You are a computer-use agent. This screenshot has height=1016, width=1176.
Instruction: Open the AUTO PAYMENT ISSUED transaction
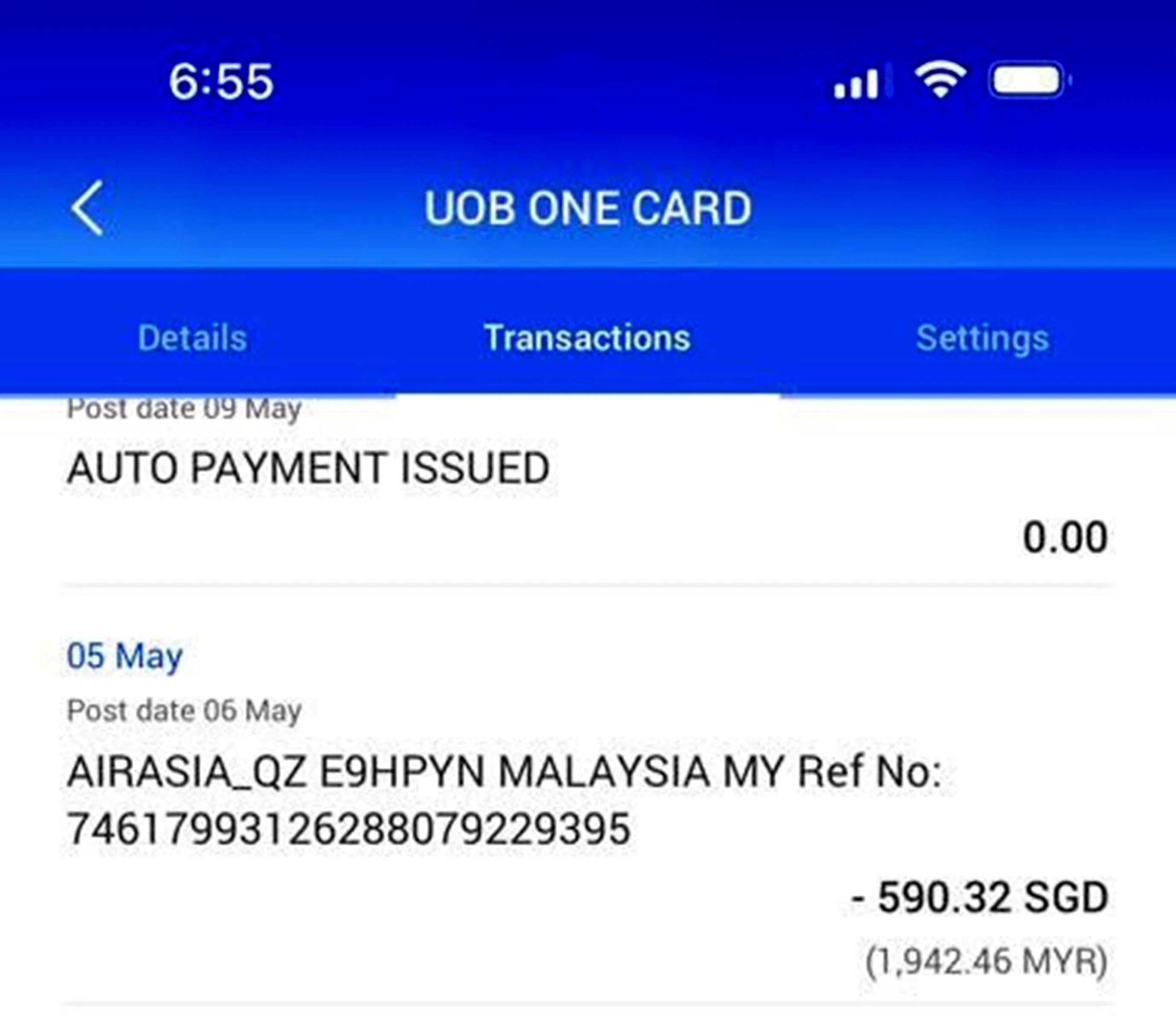pyautogui.click(x=308, y=469)
